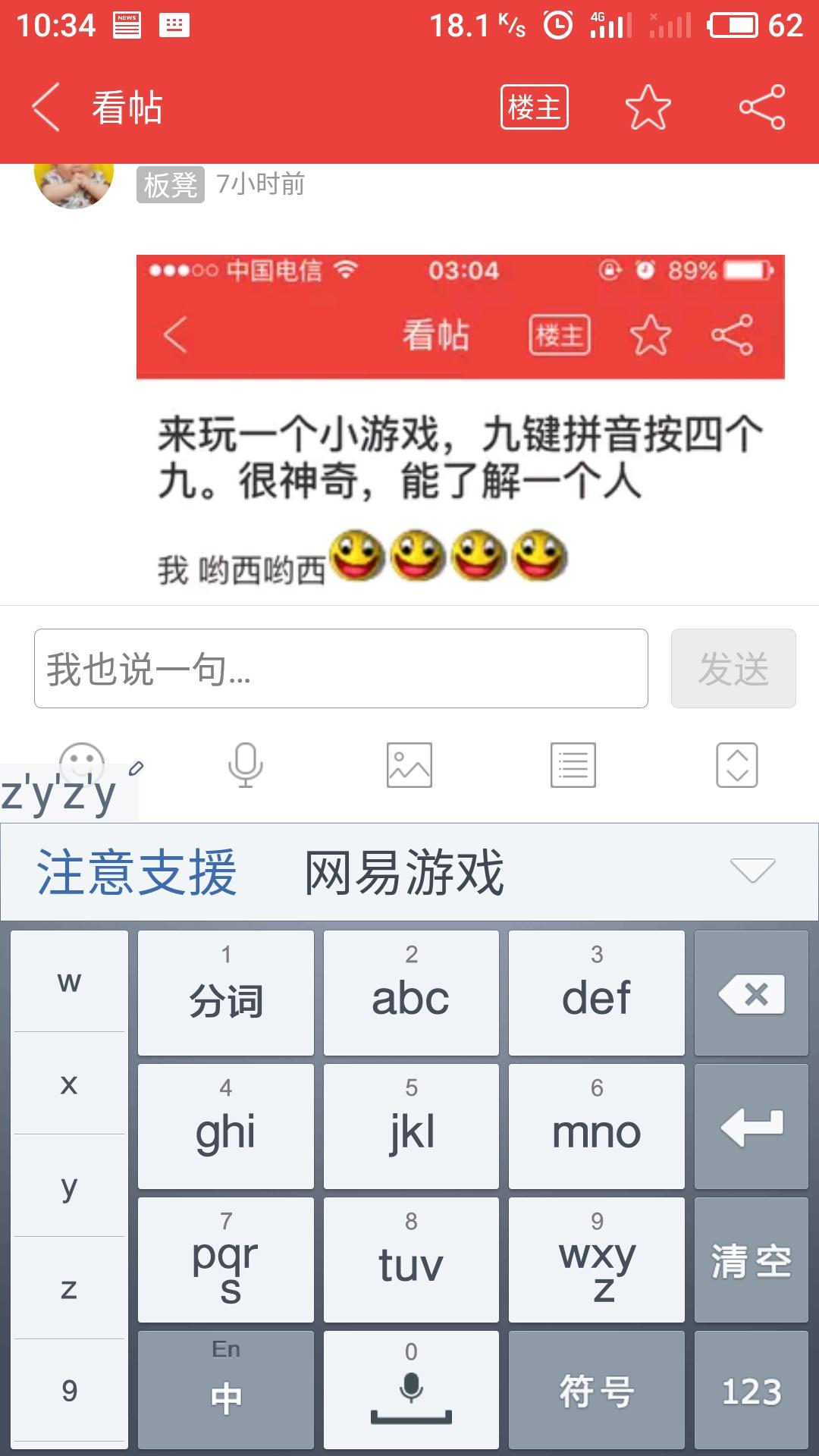
Task: Record a voice reply with the microphone
Action: click(246, 765)
